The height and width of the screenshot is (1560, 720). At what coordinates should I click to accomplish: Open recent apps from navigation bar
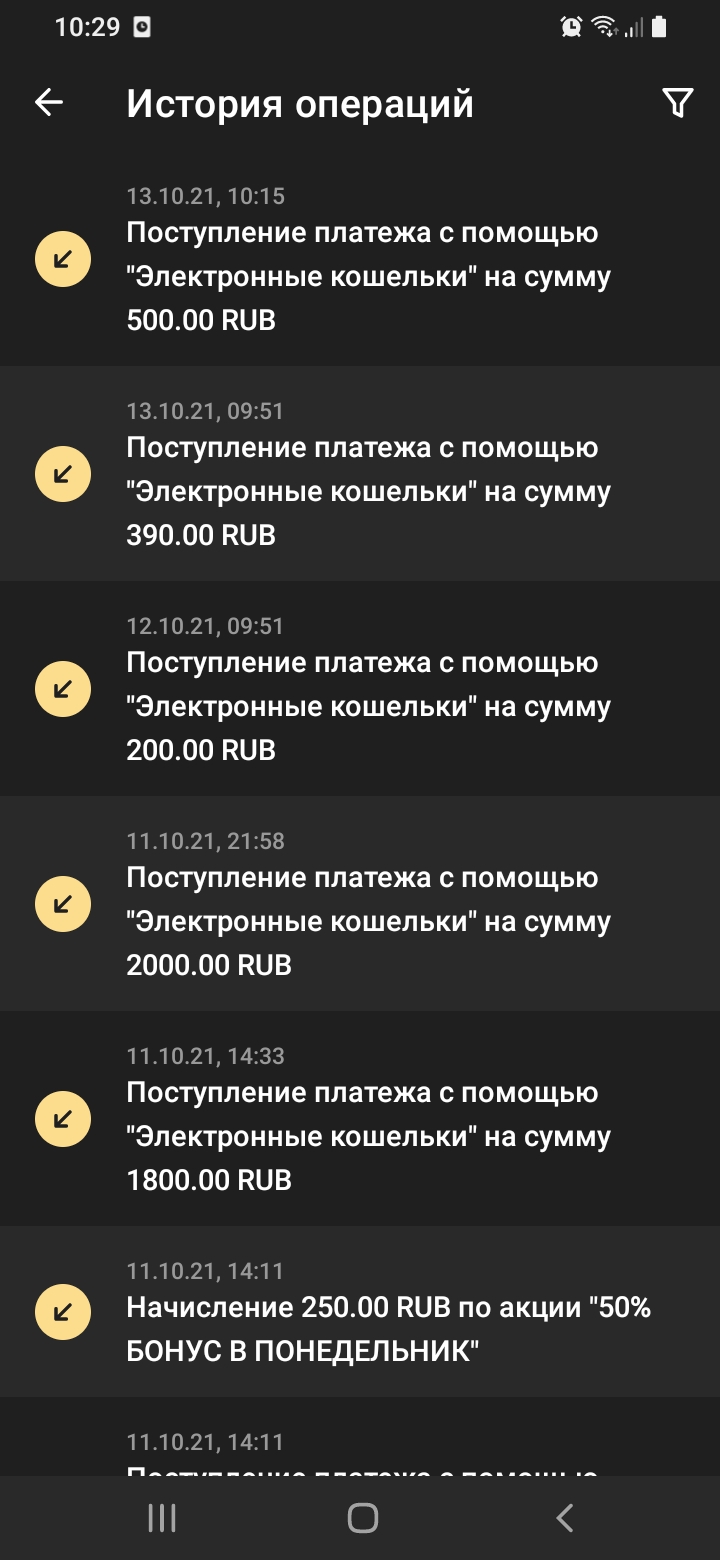pyautogui.click(x=162, y=1518)
